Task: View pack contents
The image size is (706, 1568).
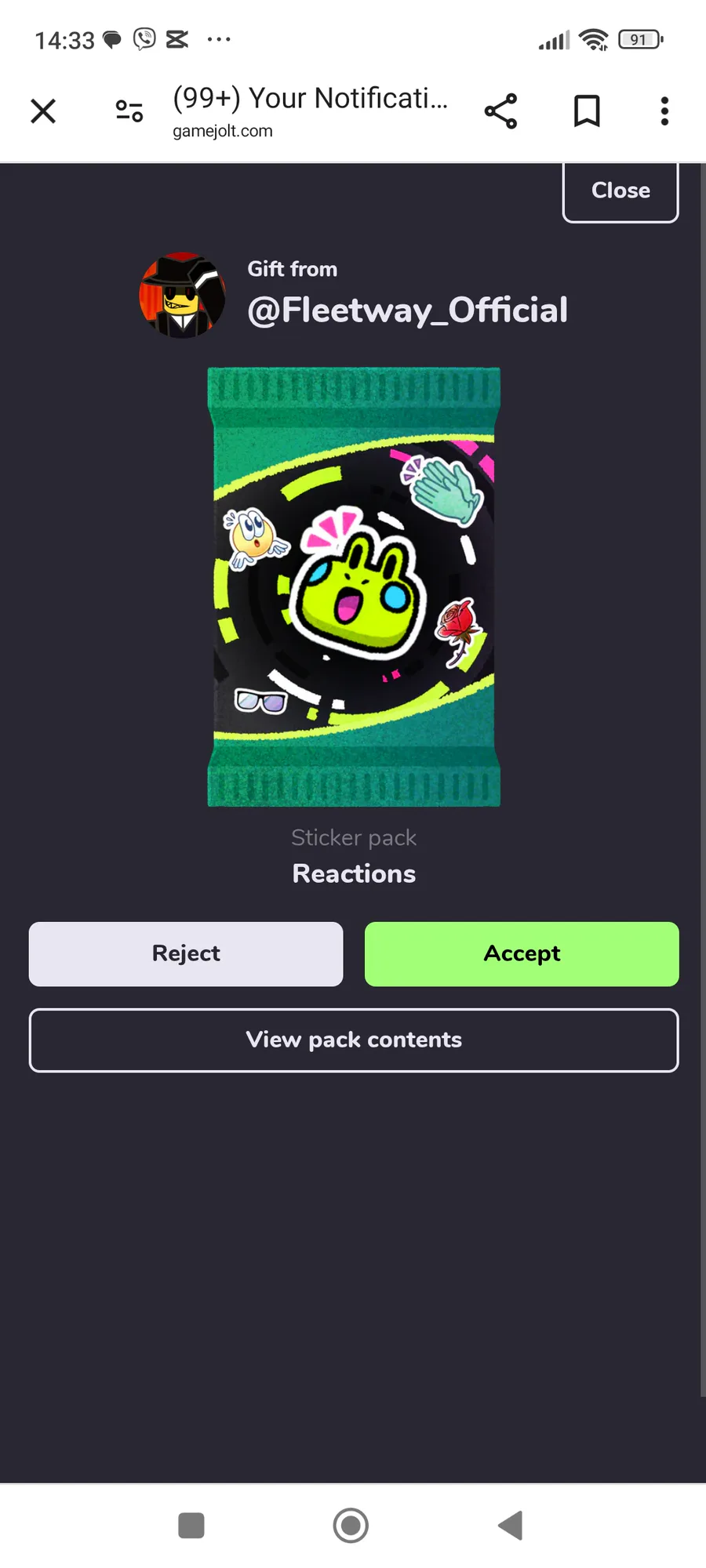Action: click(354, 1040)
